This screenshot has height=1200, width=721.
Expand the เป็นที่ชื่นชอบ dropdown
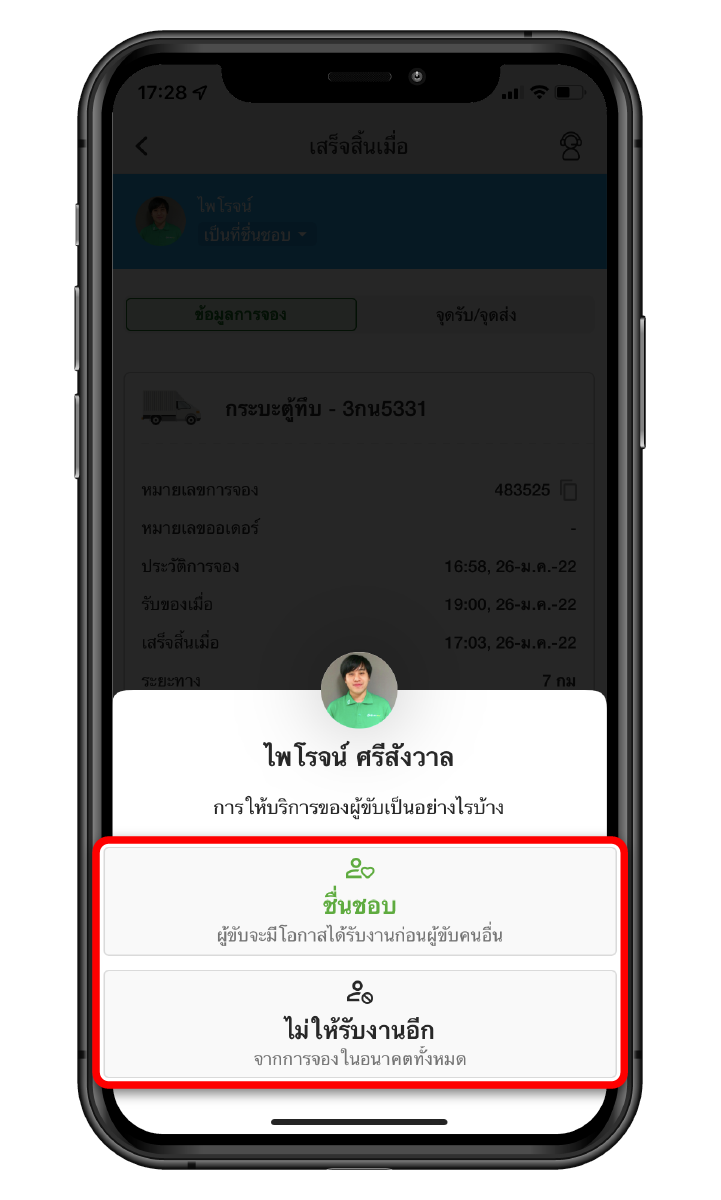pyautogui.click(x=256, y=235)
